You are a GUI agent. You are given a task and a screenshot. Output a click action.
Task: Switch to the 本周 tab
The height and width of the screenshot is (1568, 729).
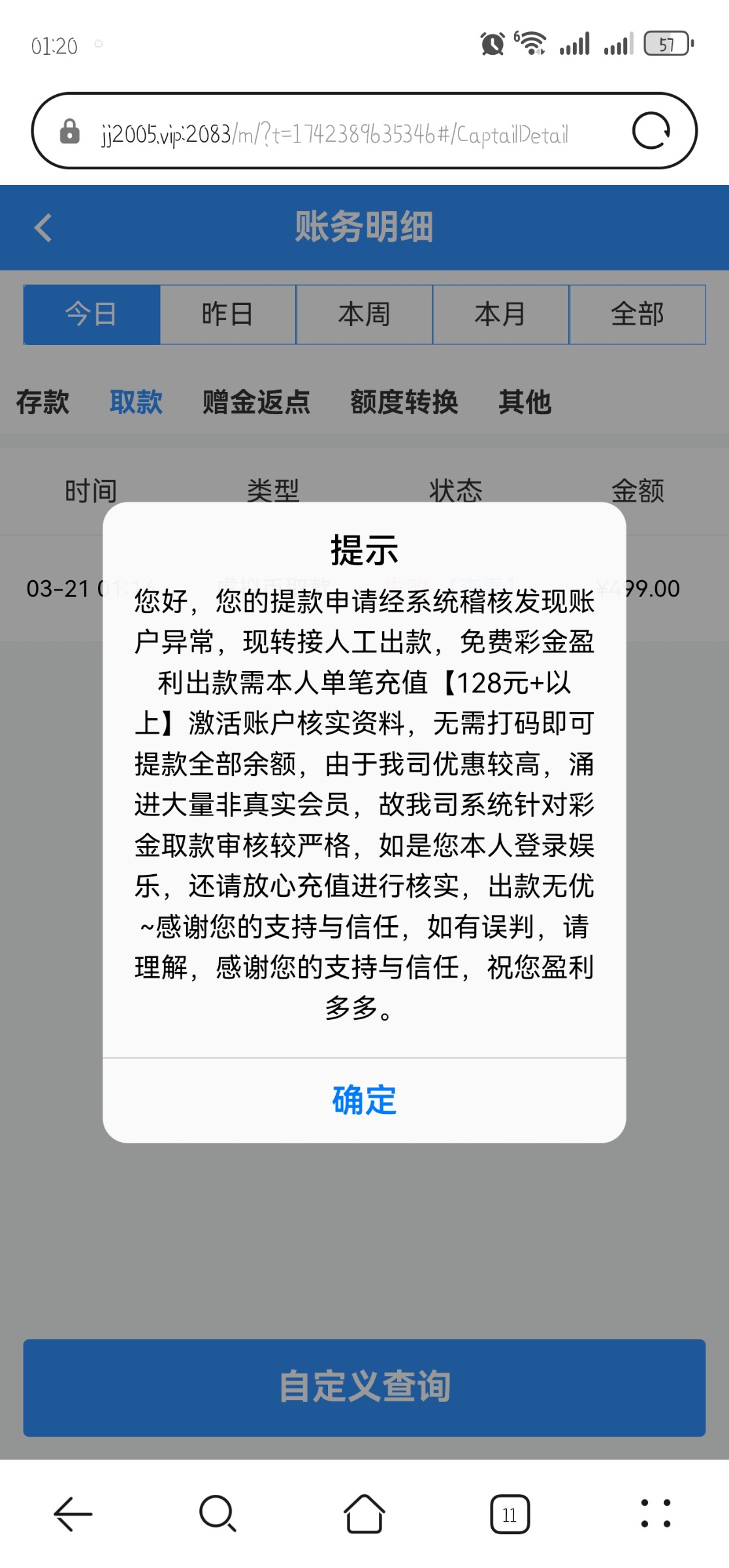point(364,314)
